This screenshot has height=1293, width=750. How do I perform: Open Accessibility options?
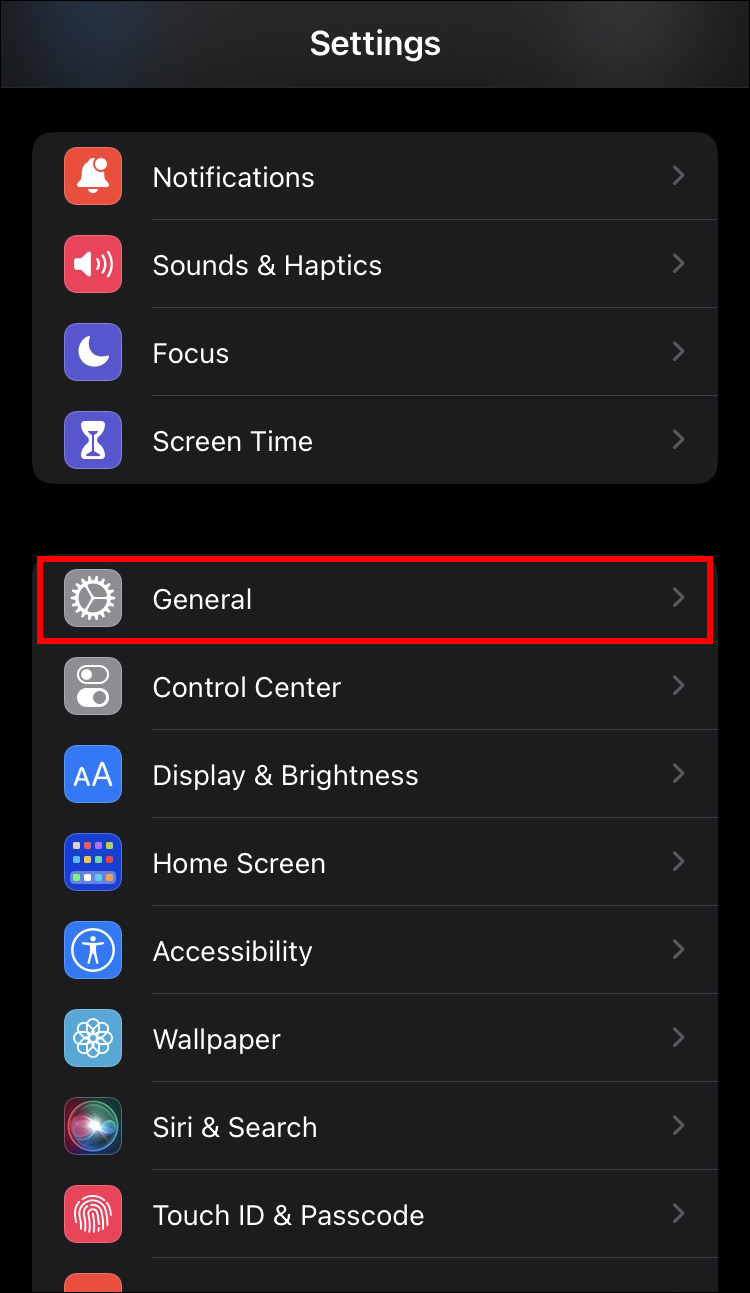tap(375, 951)
